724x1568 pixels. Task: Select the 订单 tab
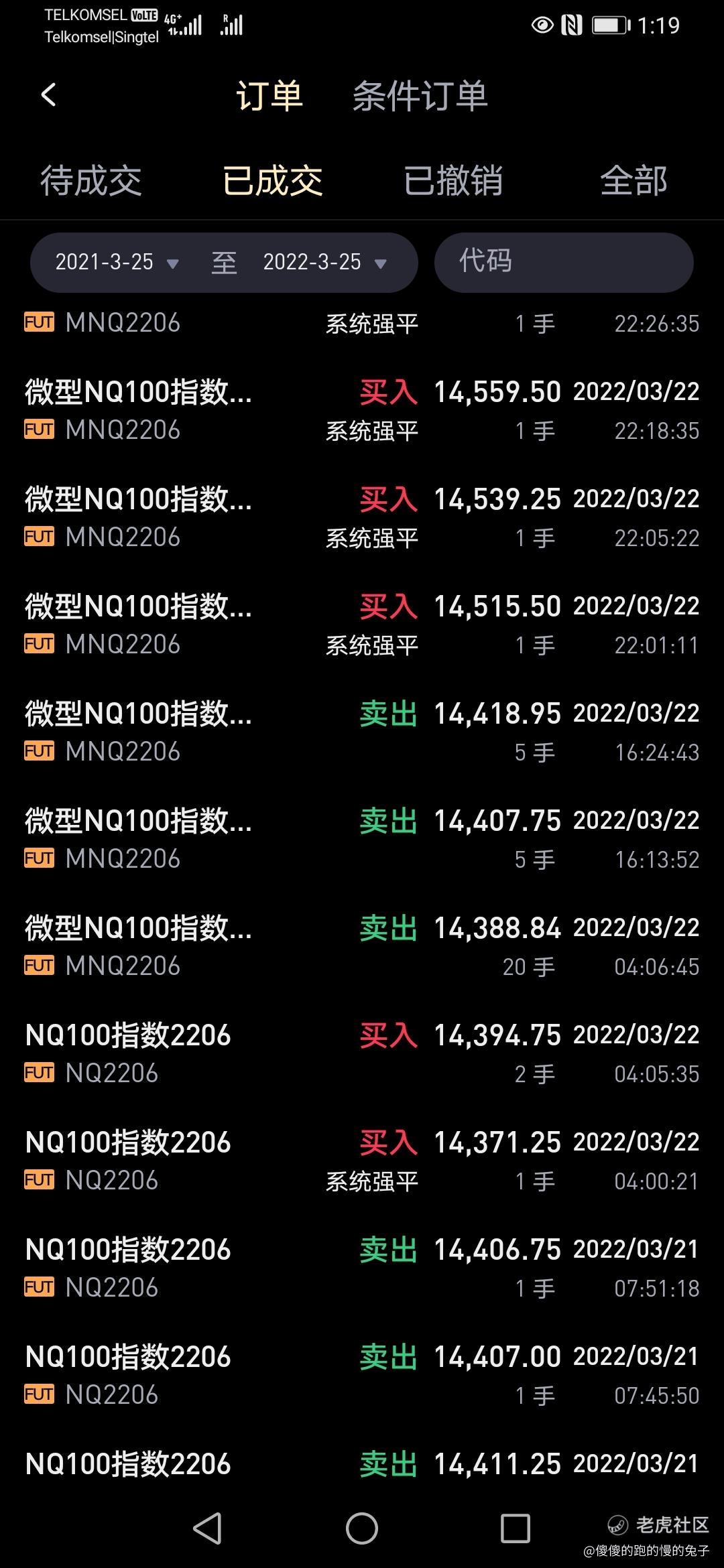click(x=269, y=96)
